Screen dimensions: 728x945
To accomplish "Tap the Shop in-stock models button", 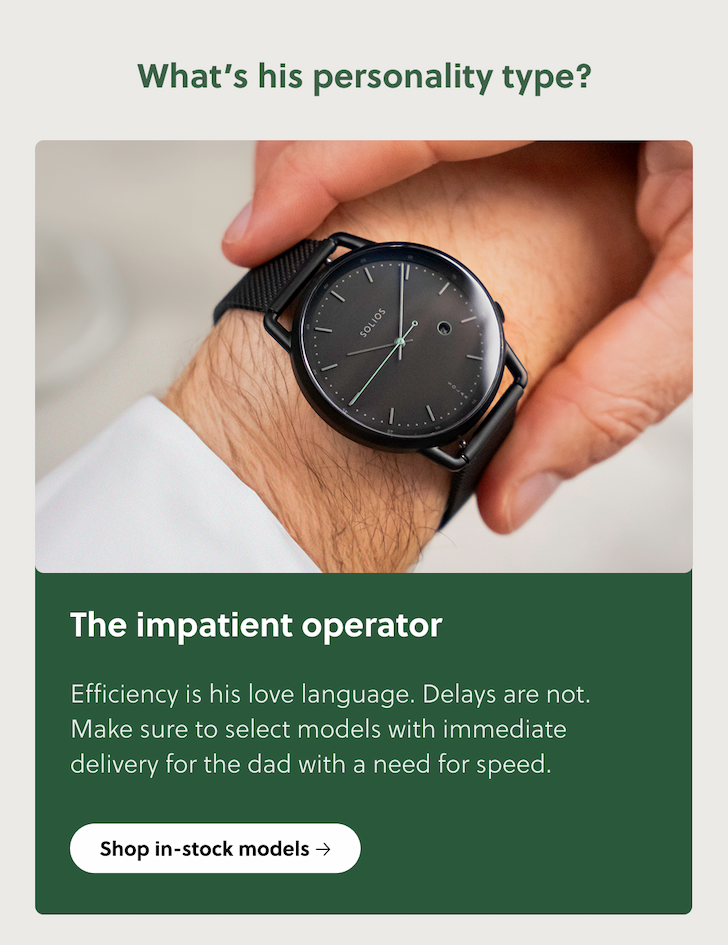I will [215, 849].
